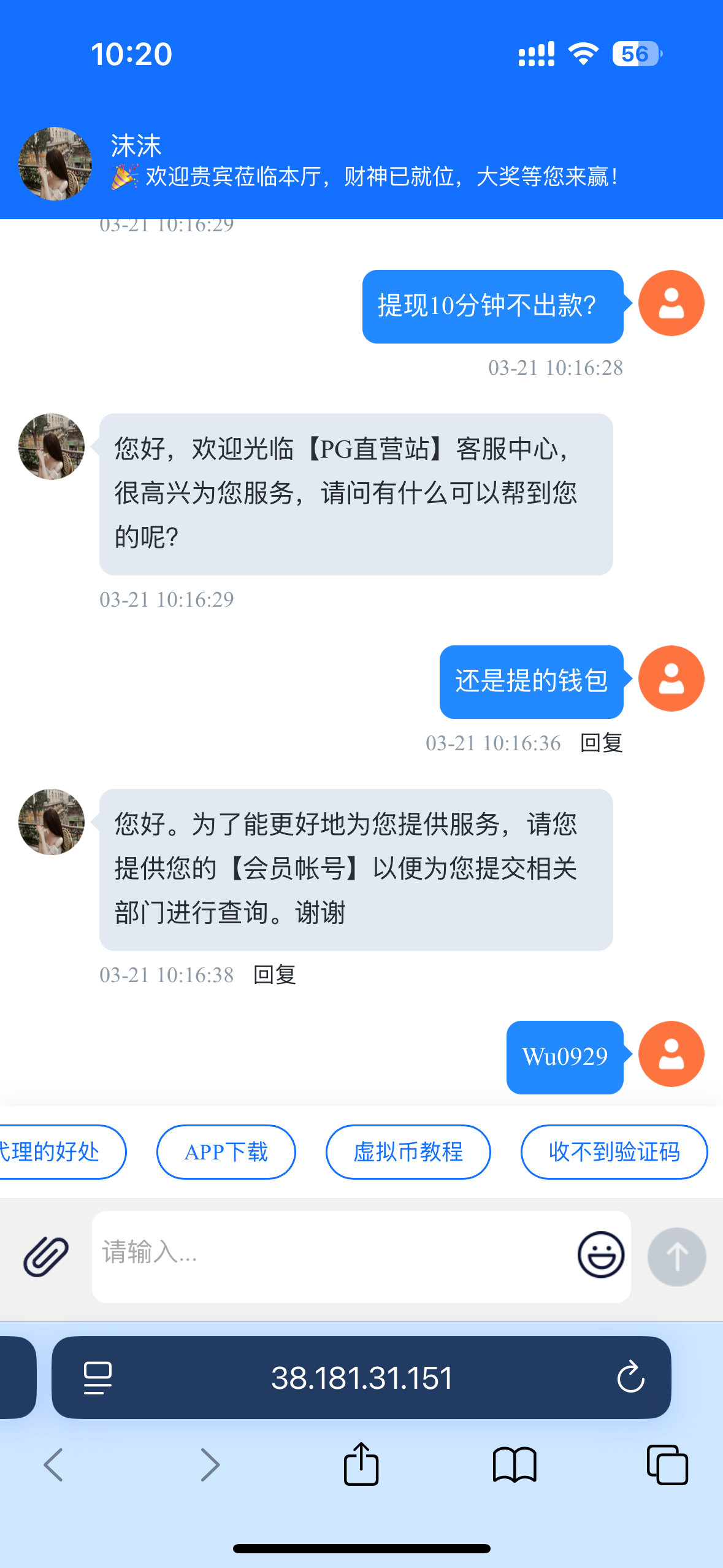The image size is (723, 1568).
Task: Tap 回复 next to the 还是提的钱包 message
Action: tap(602, 743)
